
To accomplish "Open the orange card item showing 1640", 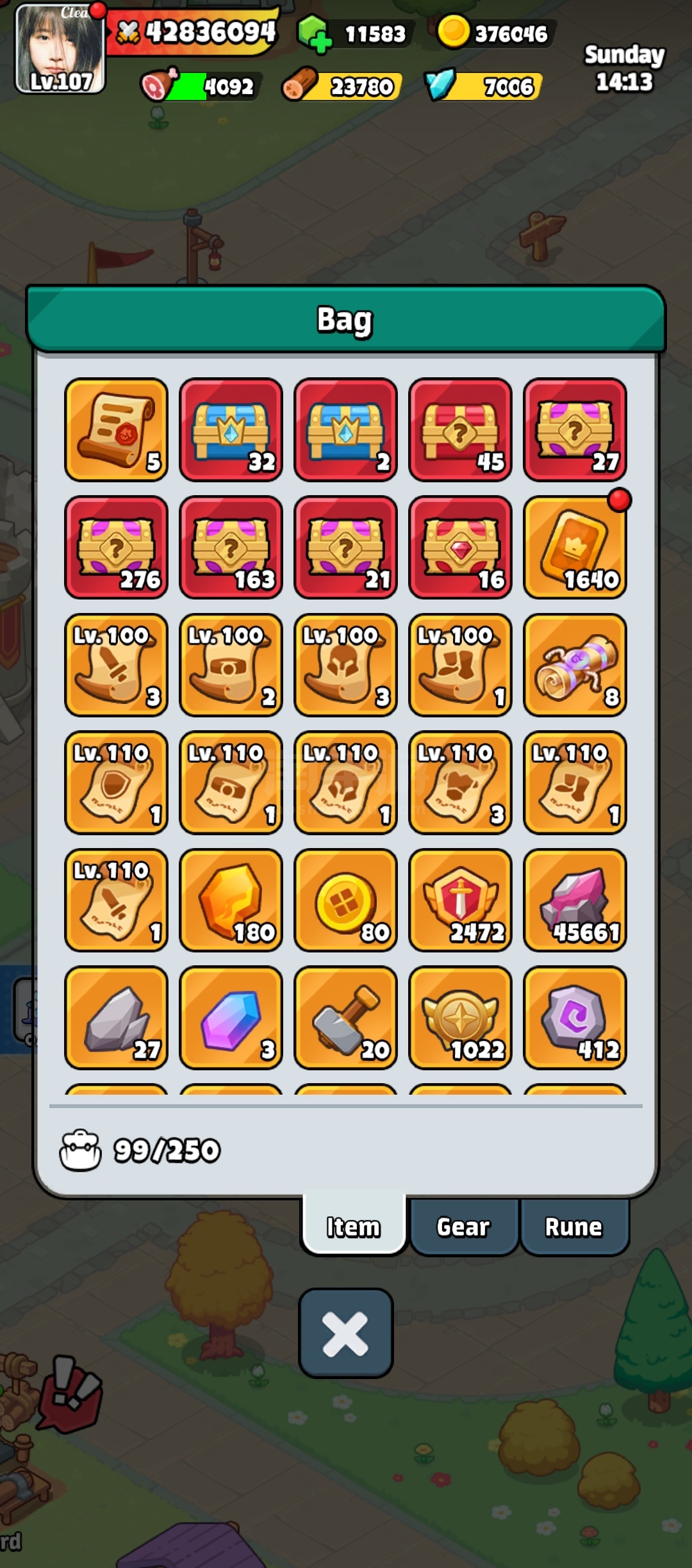I will (575, 547).
